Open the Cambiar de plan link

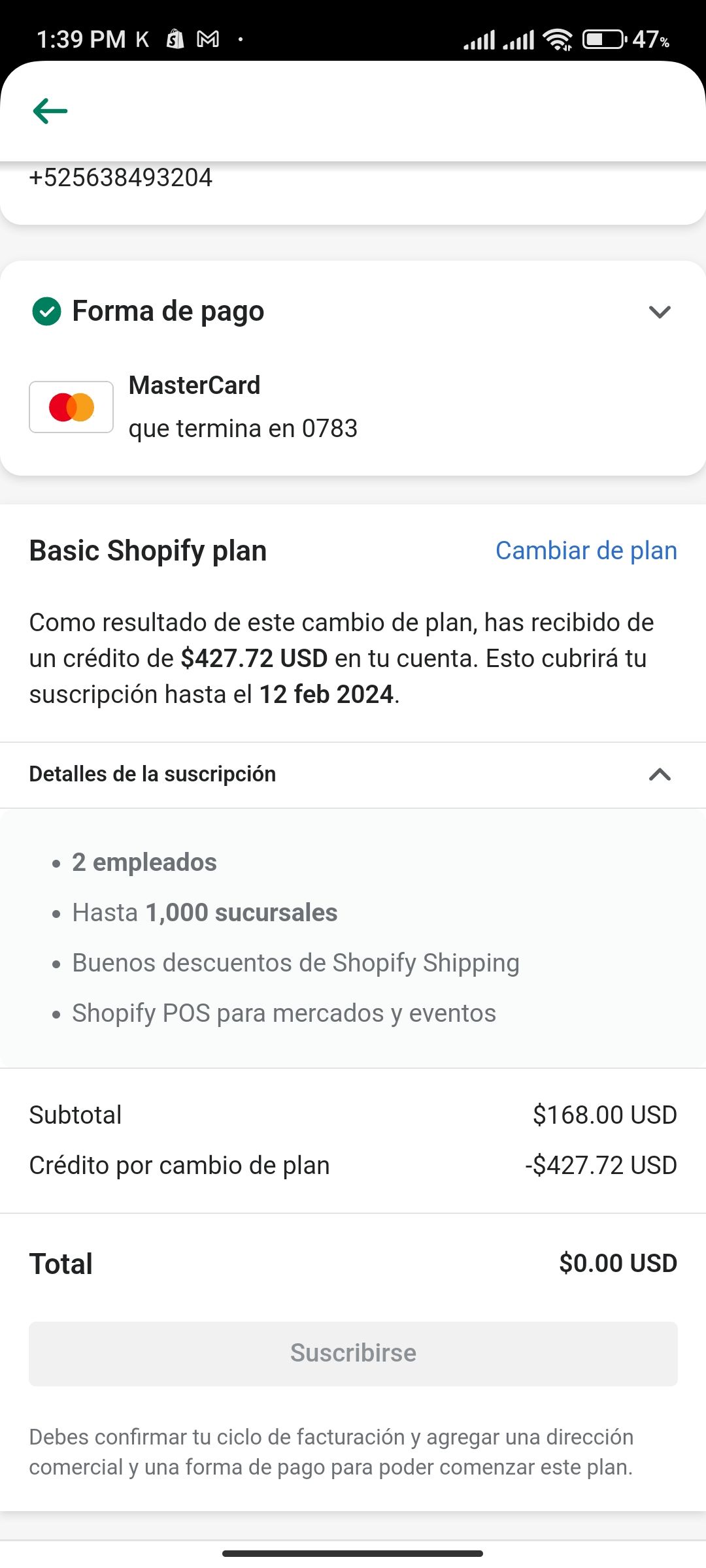(x=586, y=551)
